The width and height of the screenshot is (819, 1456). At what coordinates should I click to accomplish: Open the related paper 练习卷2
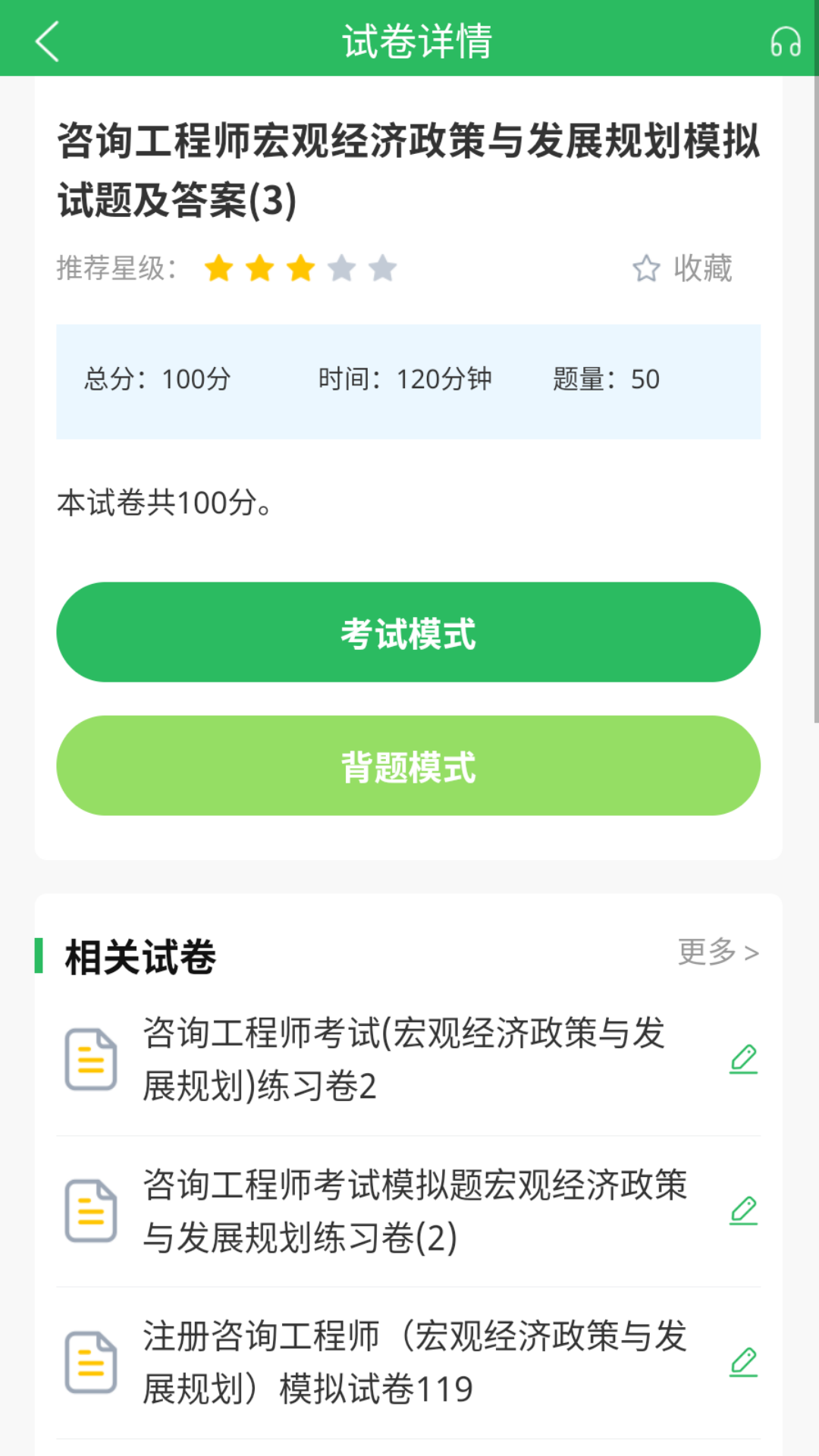(403, 1060)
